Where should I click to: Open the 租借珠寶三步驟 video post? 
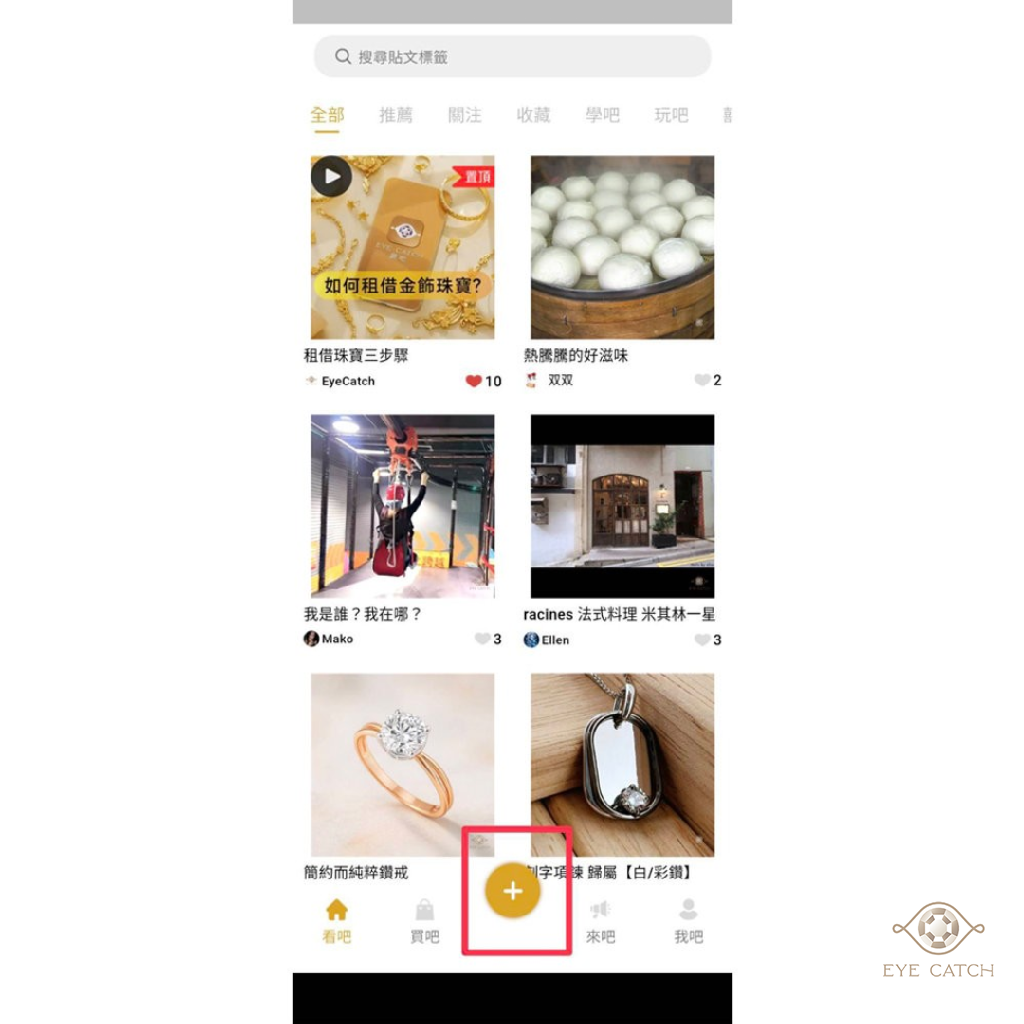click(x=402, y=247)
